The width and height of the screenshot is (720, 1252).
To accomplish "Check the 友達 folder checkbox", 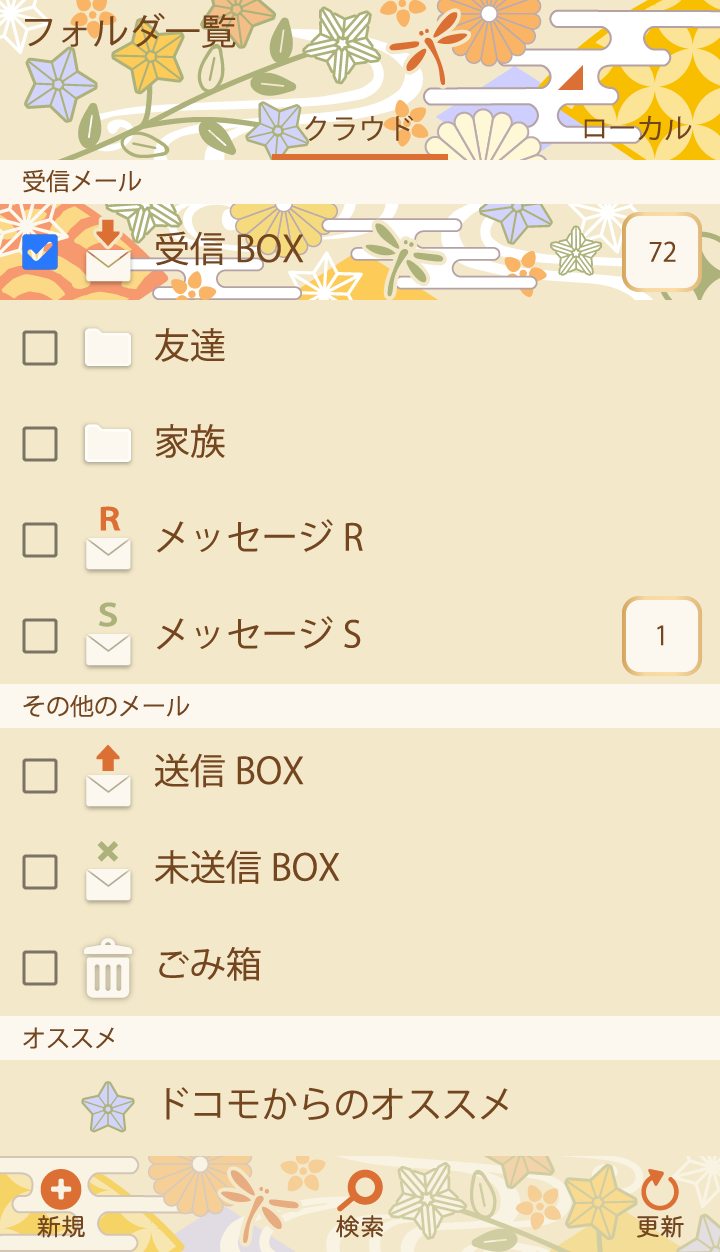I will tap(40, 348).
